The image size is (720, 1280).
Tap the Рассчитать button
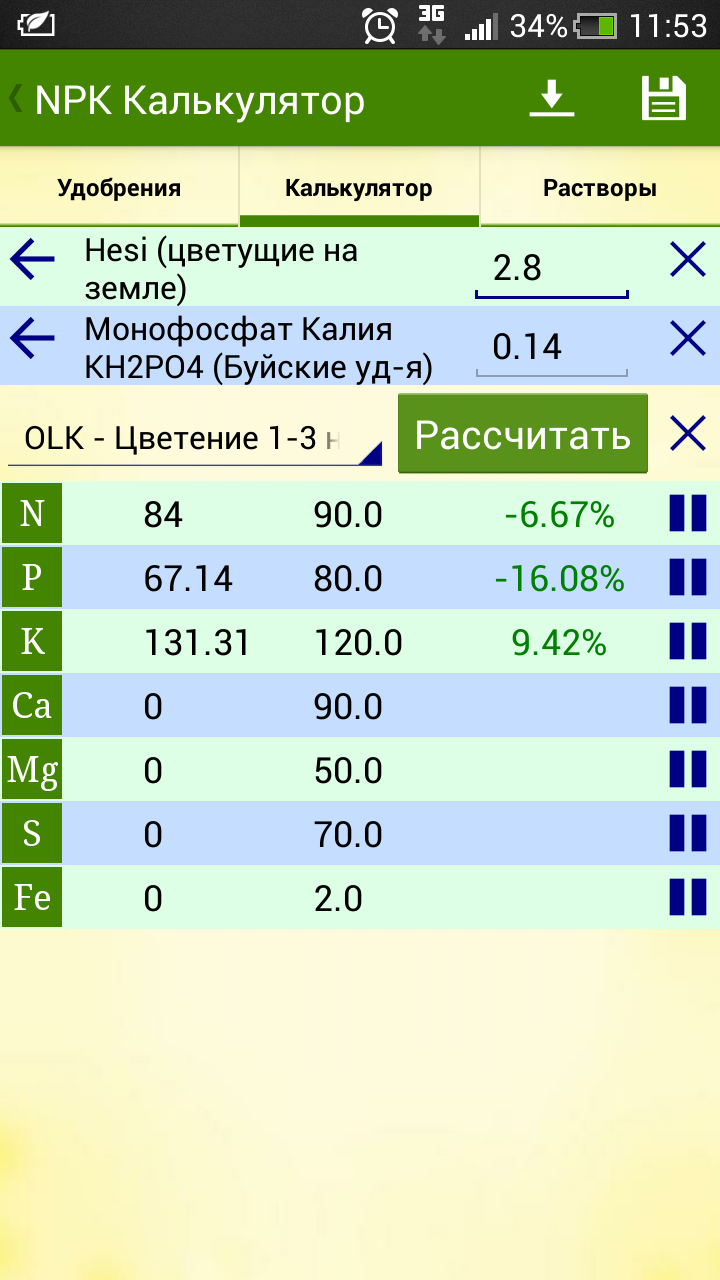(523, 434)
